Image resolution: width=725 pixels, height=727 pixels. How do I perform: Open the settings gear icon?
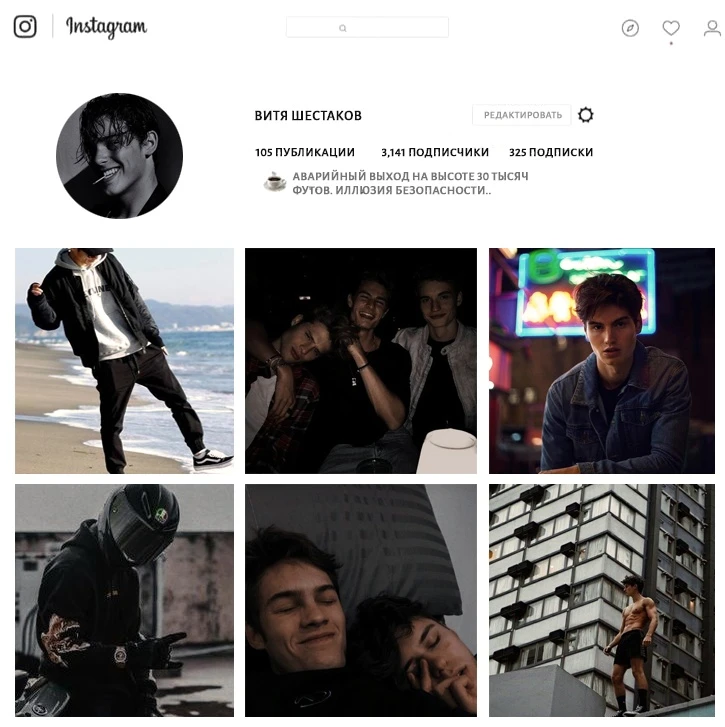pos(586,115)
